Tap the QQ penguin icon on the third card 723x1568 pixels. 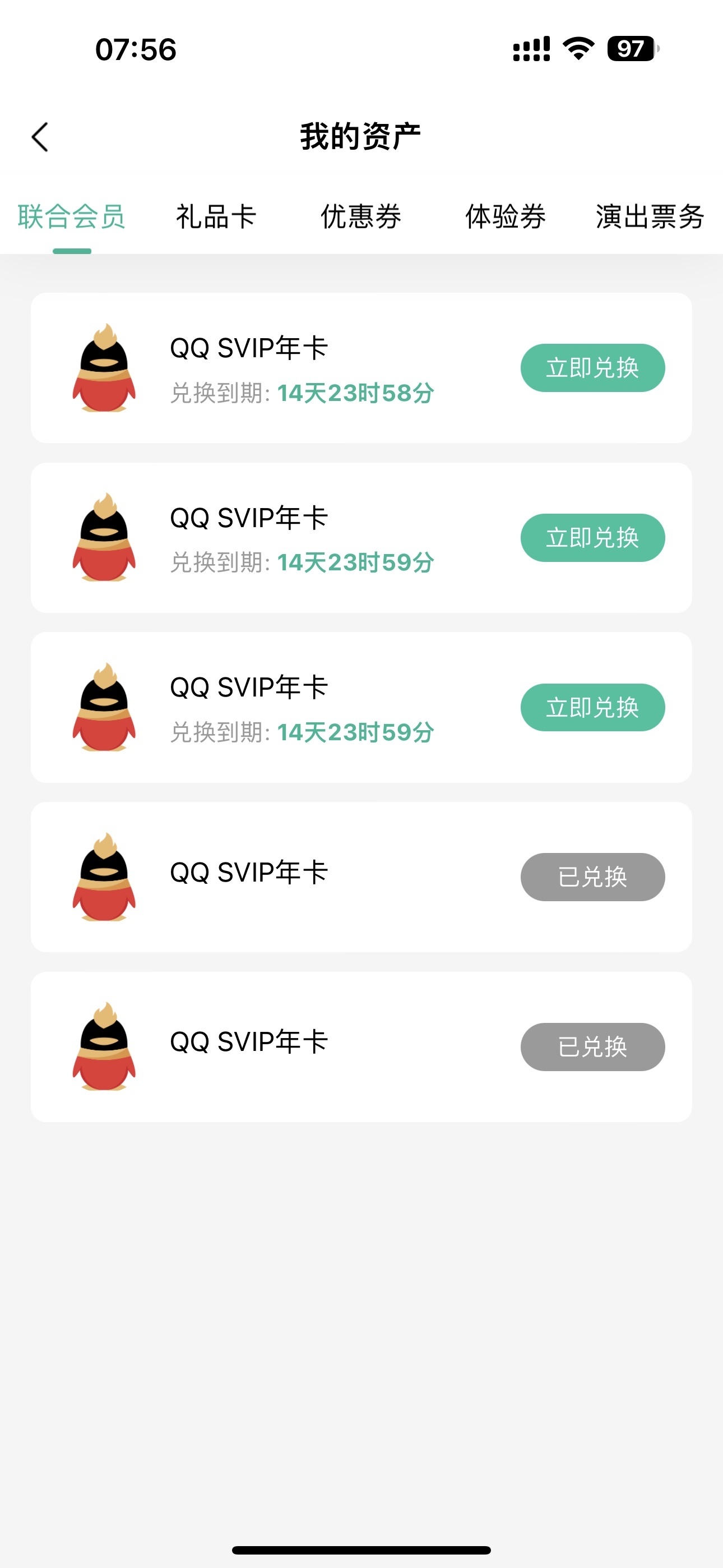(x=105, y=706)
